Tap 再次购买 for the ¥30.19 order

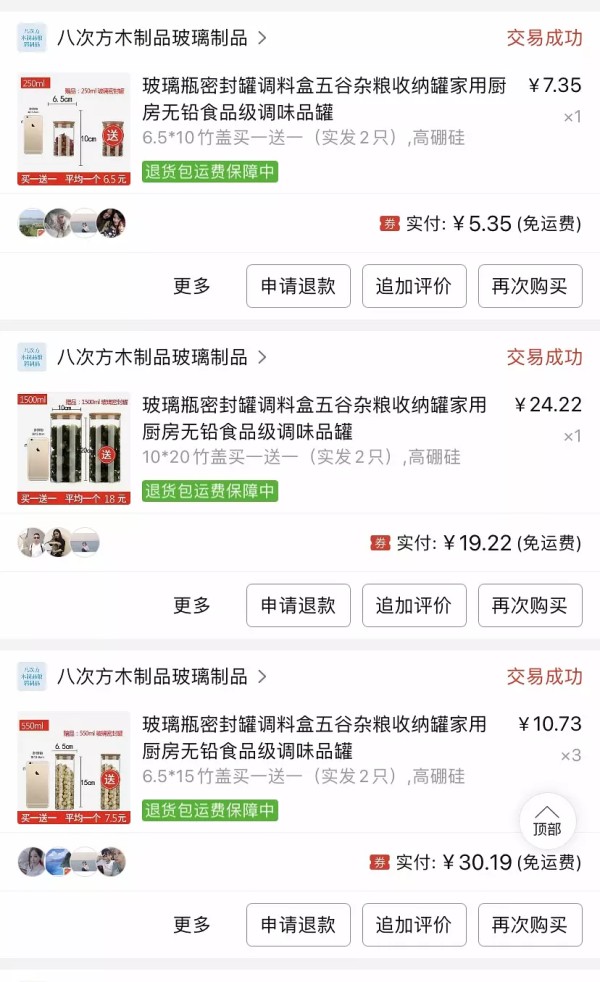530,925
